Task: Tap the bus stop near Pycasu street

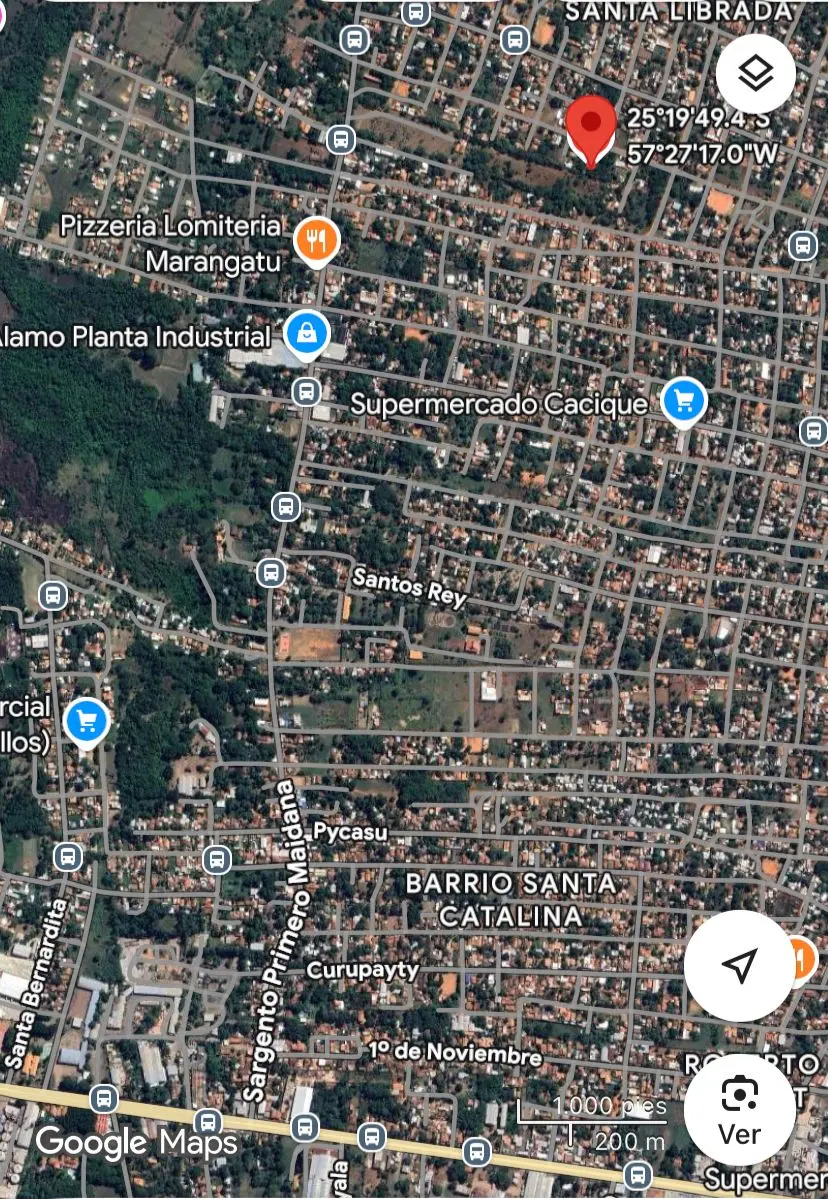Action: point(217,859)
